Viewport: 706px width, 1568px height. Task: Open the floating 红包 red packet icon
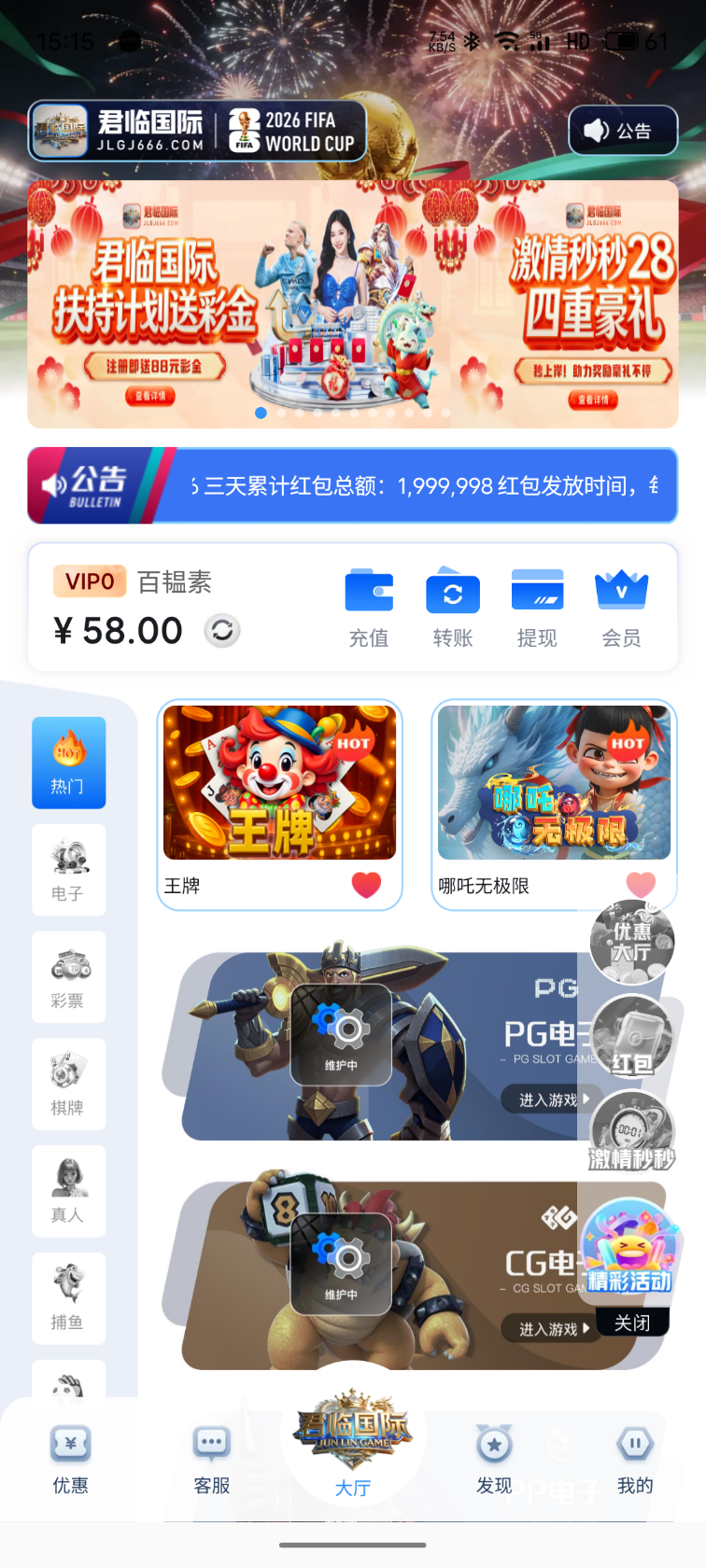633,1036
